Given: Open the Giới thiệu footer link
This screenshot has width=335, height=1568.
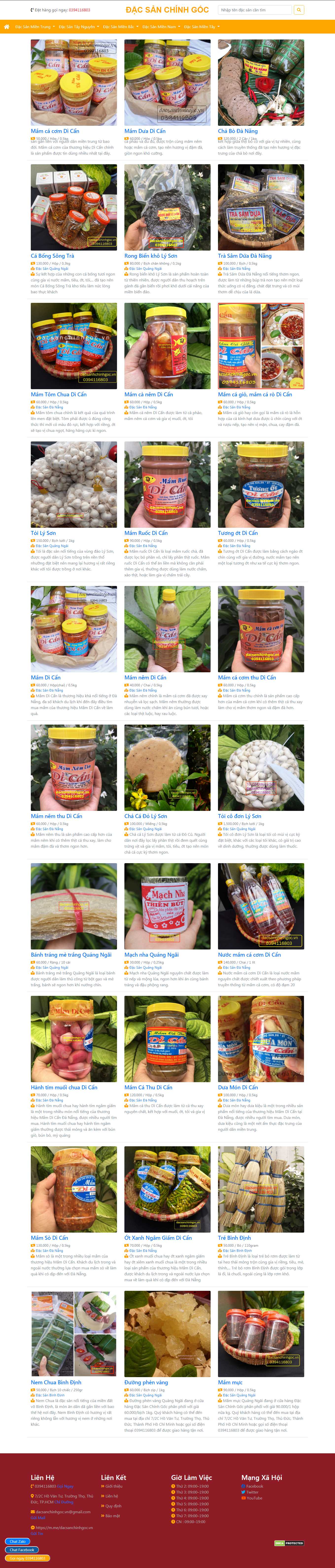Looking at the screenshot, I should [114, 1486].
